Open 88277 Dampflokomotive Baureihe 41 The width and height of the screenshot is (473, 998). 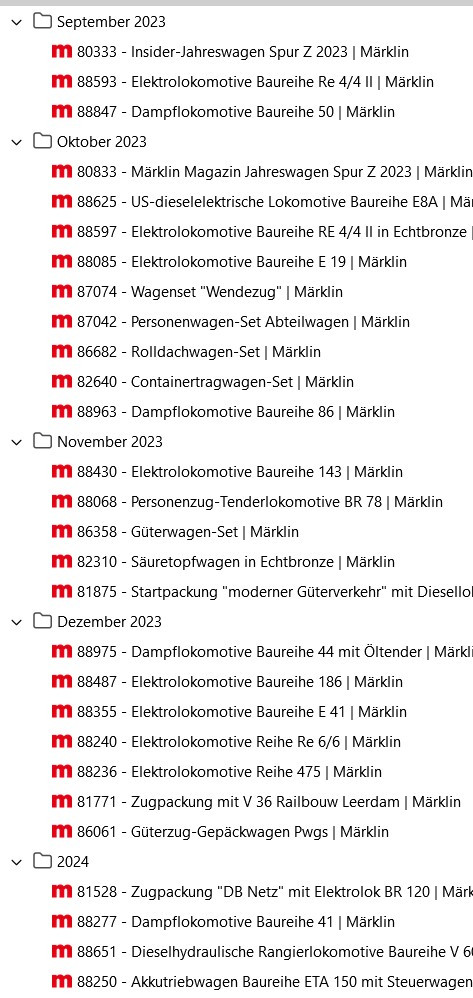[223, 922]
